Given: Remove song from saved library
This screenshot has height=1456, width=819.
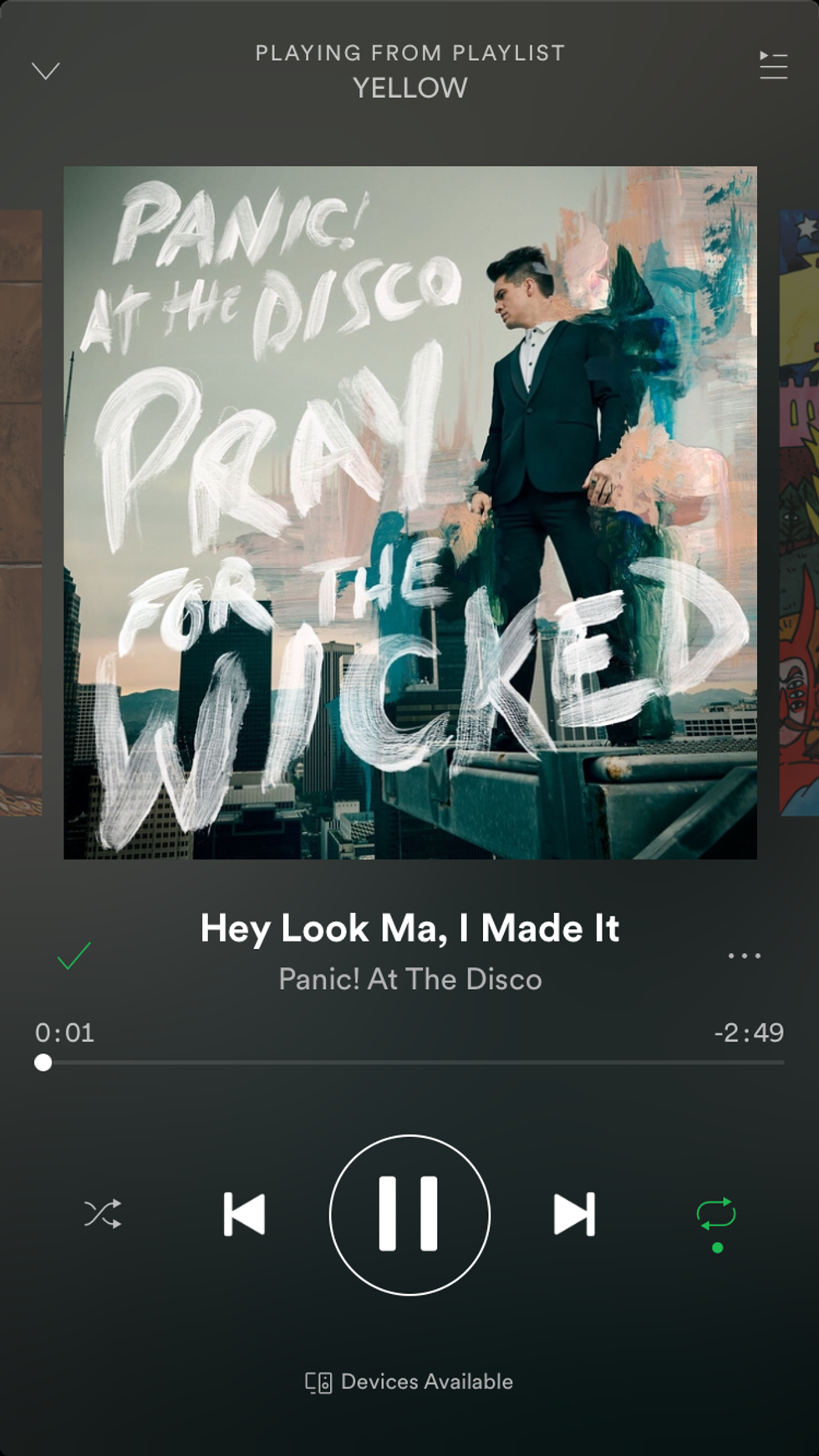Looking at the screenshot, I should pyautogui.click(x=74, y=956).
